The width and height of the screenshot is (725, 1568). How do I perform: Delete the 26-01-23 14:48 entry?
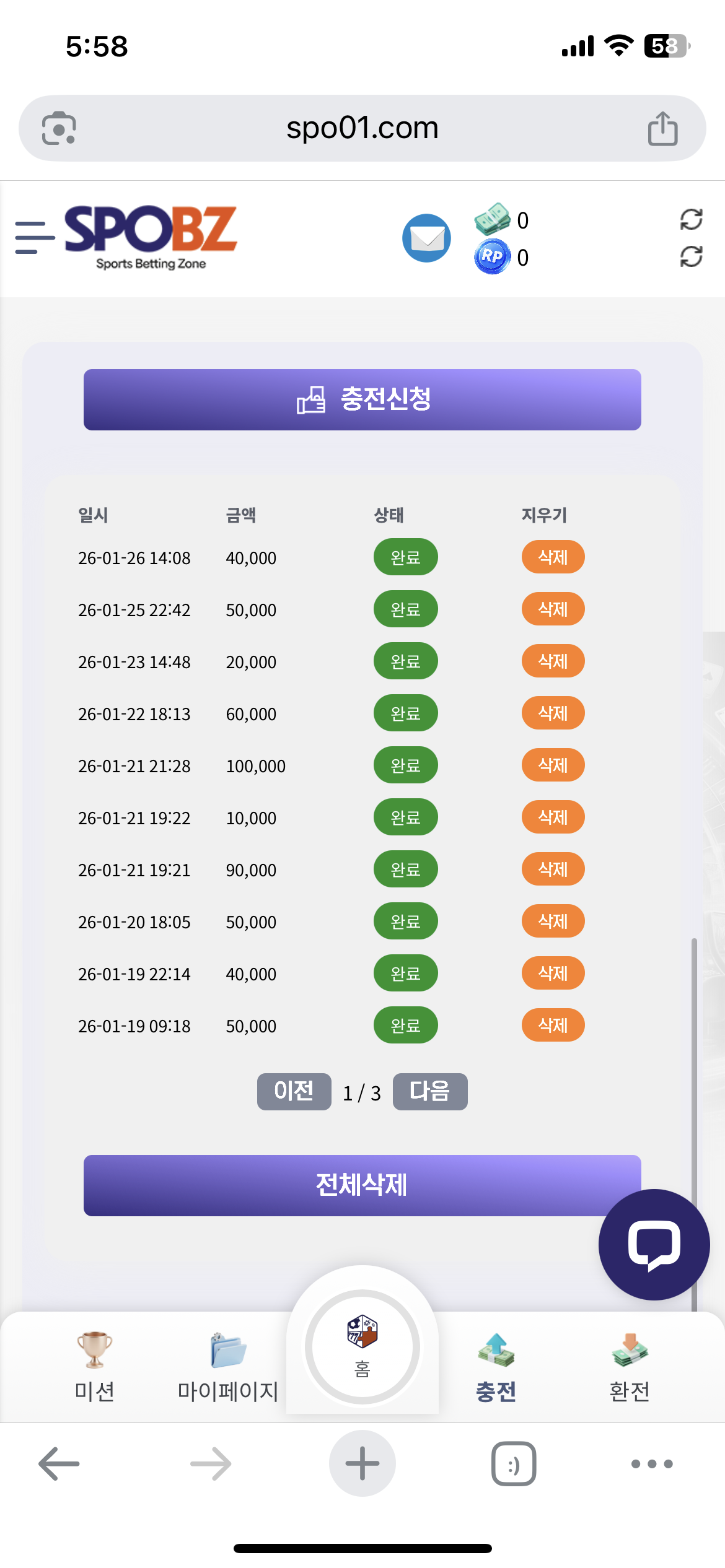(553, 661)
